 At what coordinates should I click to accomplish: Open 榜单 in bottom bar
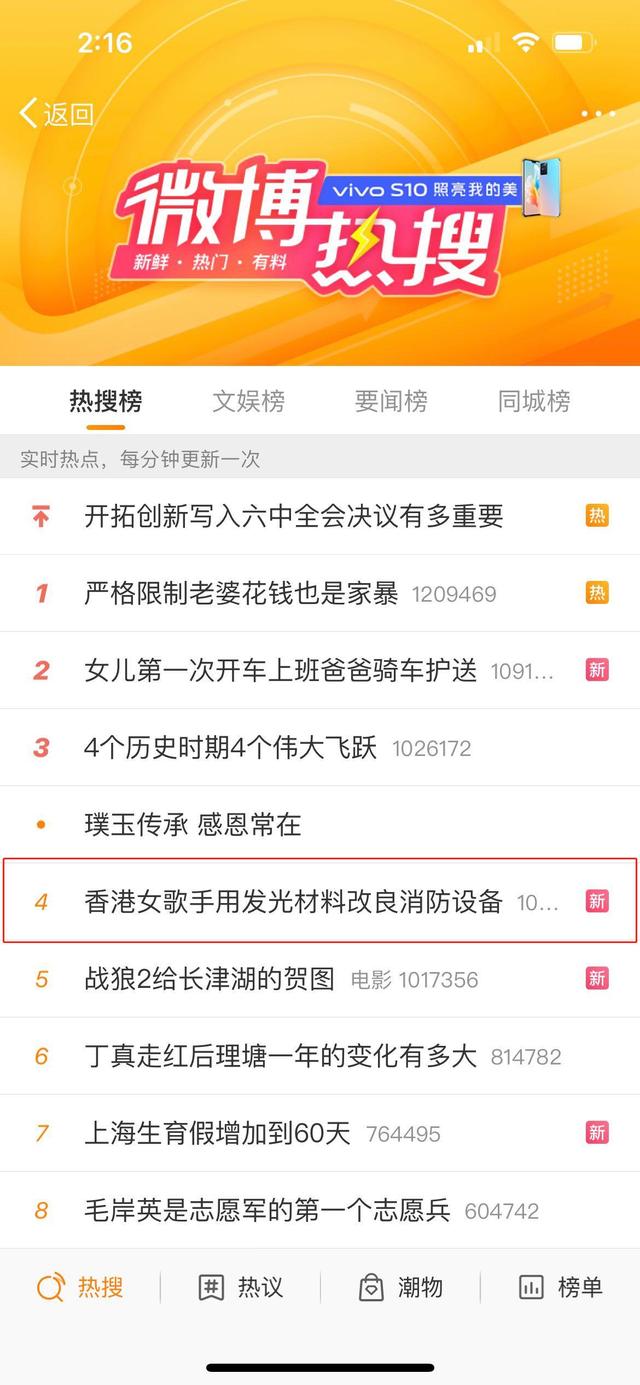[x=560, y=1287]
